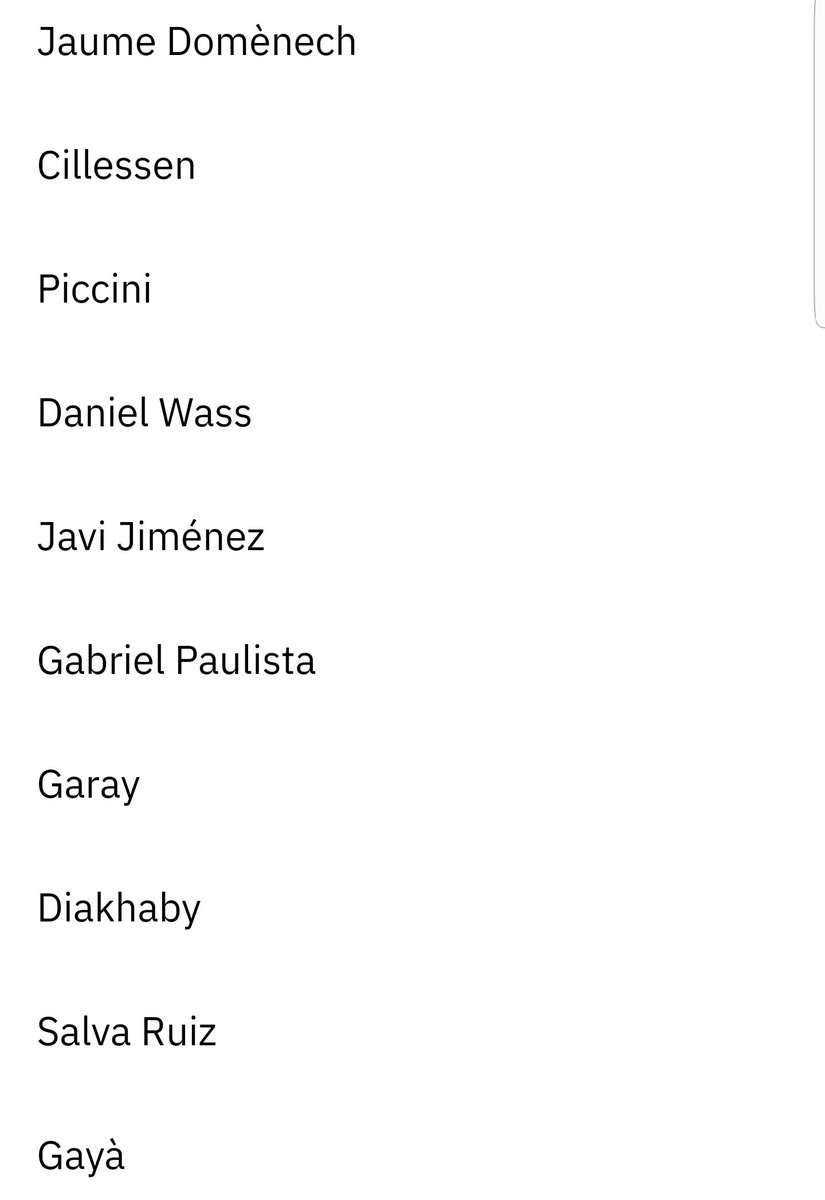Select the Javi Jiménez row
The width and height of the screenshot is (825, 1200).
[x=150, y=537]
